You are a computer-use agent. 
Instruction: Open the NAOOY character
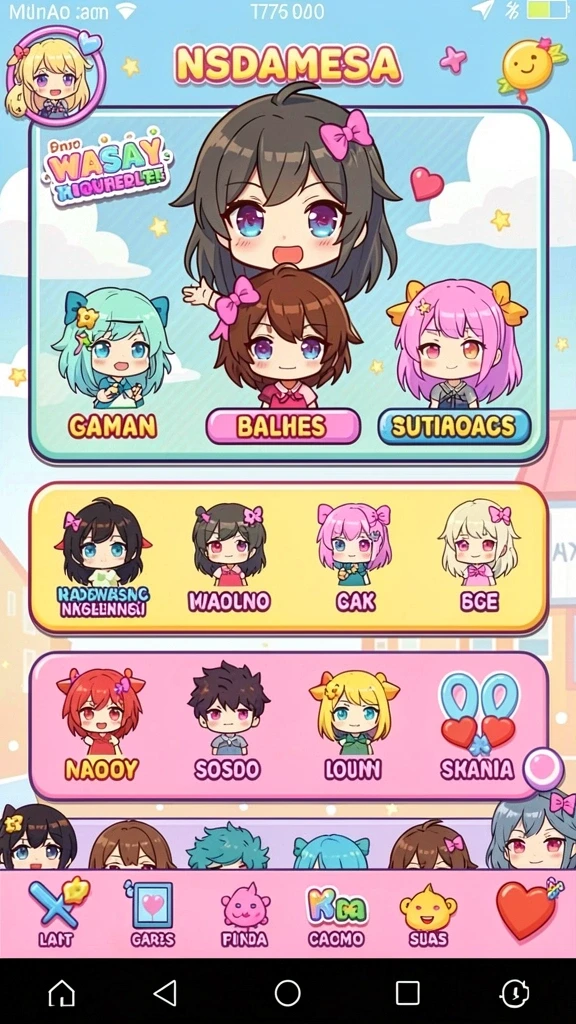tap(101, 725)
